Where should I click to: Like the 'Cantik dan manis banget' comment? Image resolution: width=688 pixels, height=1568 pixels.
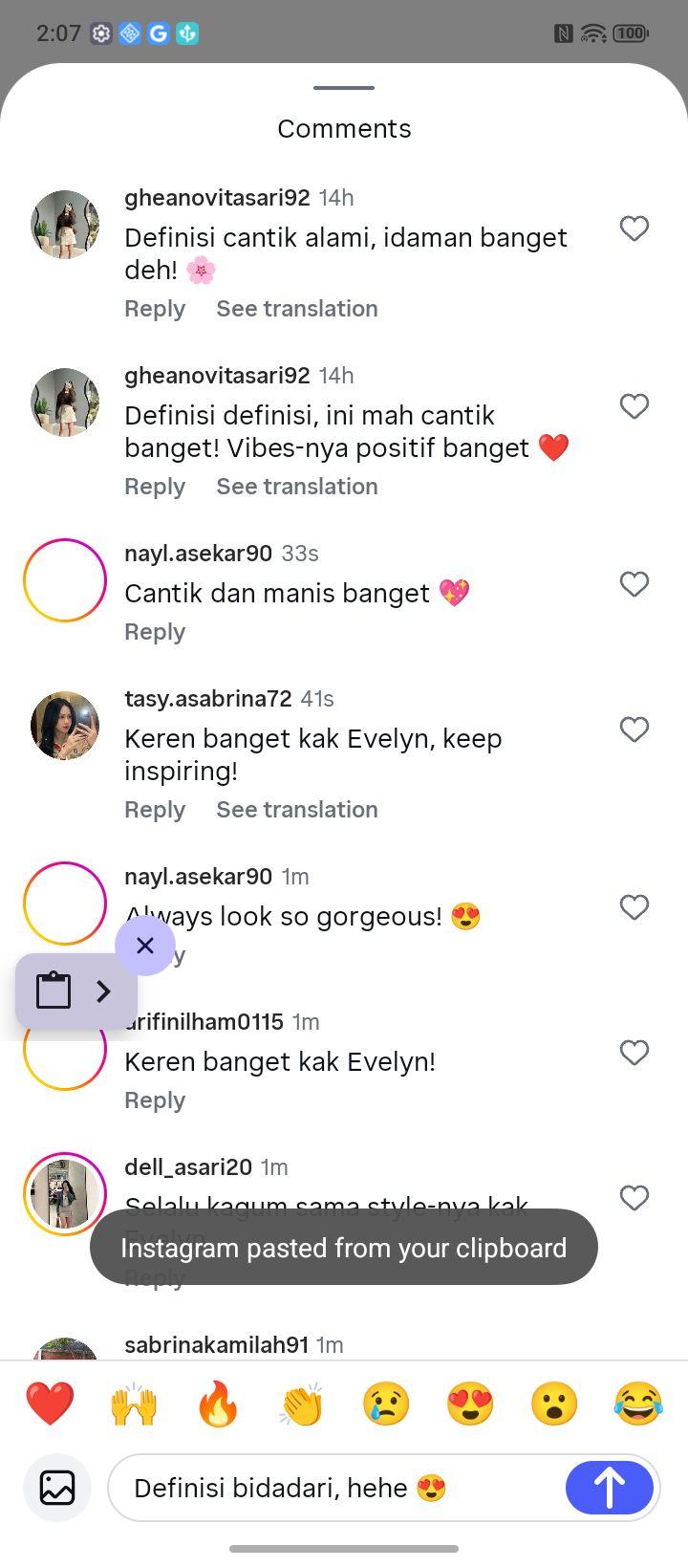pos(634,584)
